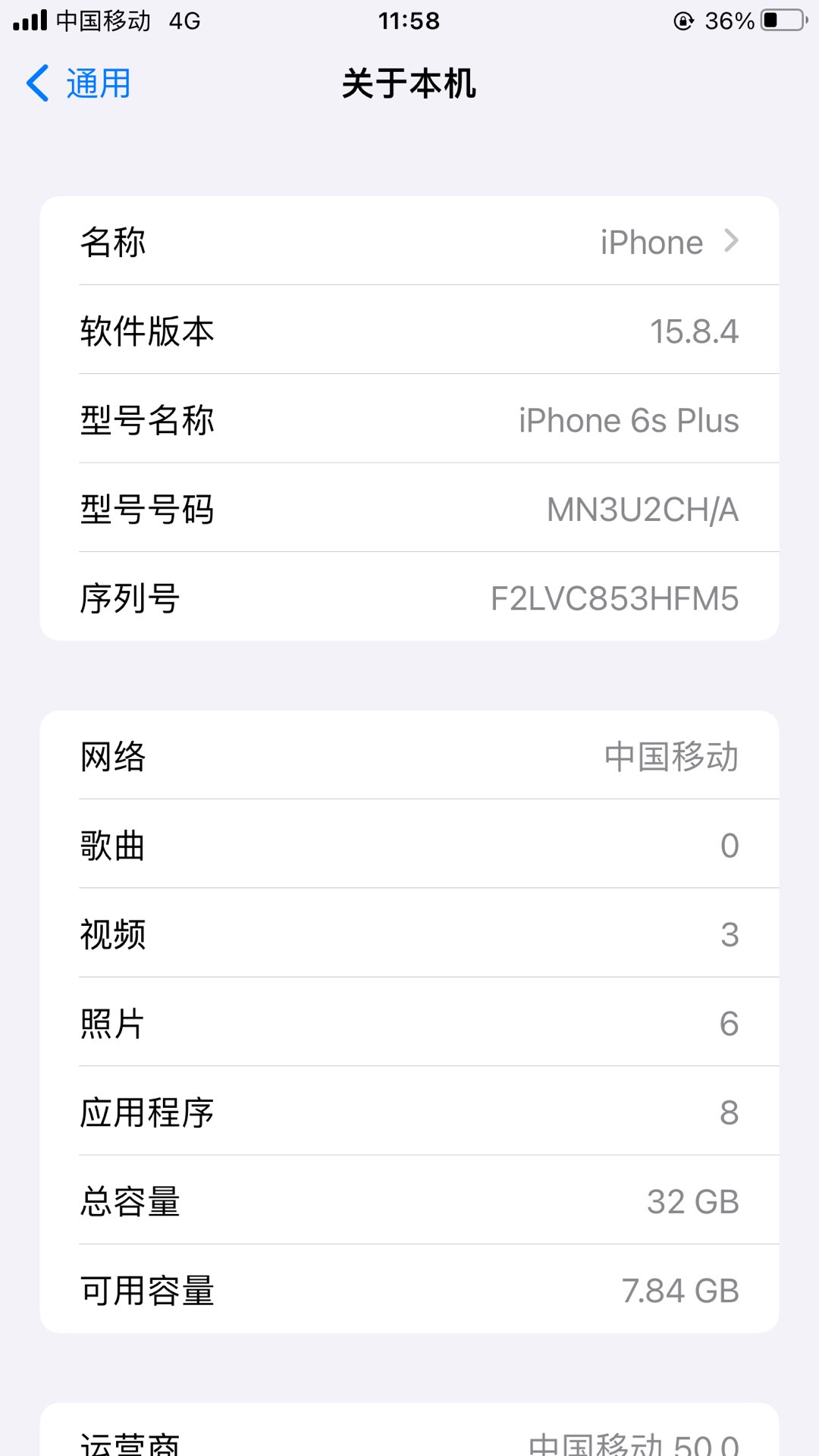
Task: Tap 型号号码 row to switch model number
Action: pos(409,508)
